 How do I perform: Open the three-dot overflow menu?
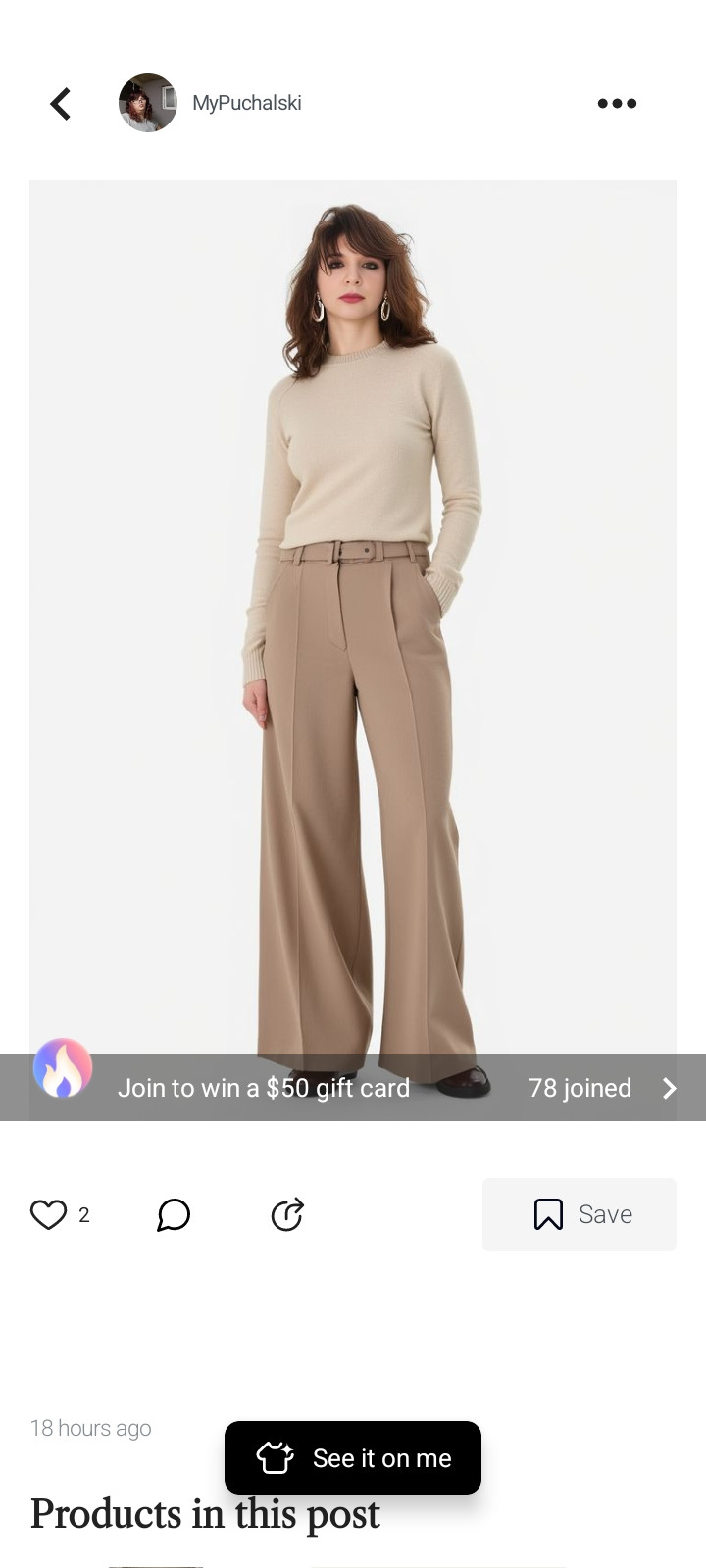pyautogui.click(x=617, y=103)
